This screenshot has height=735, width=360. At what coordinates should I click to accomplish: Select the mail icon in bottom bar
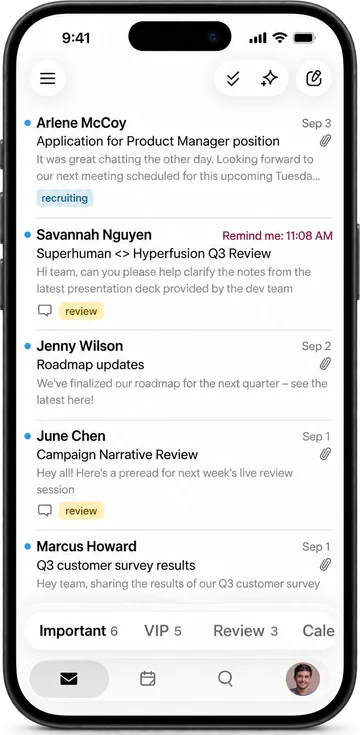[69, 678]
